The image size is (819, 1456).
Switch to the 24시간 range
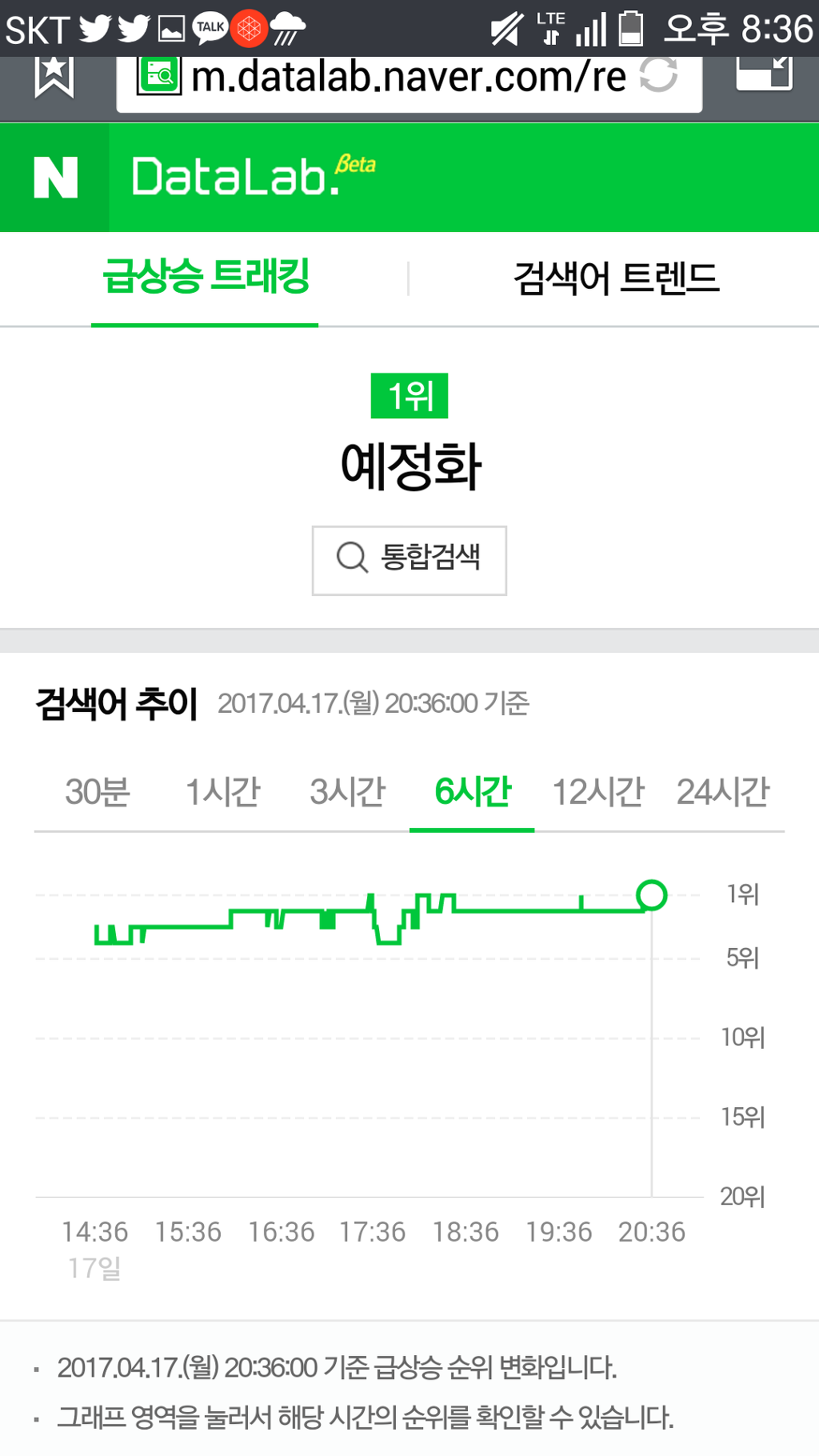click(722, 792)
